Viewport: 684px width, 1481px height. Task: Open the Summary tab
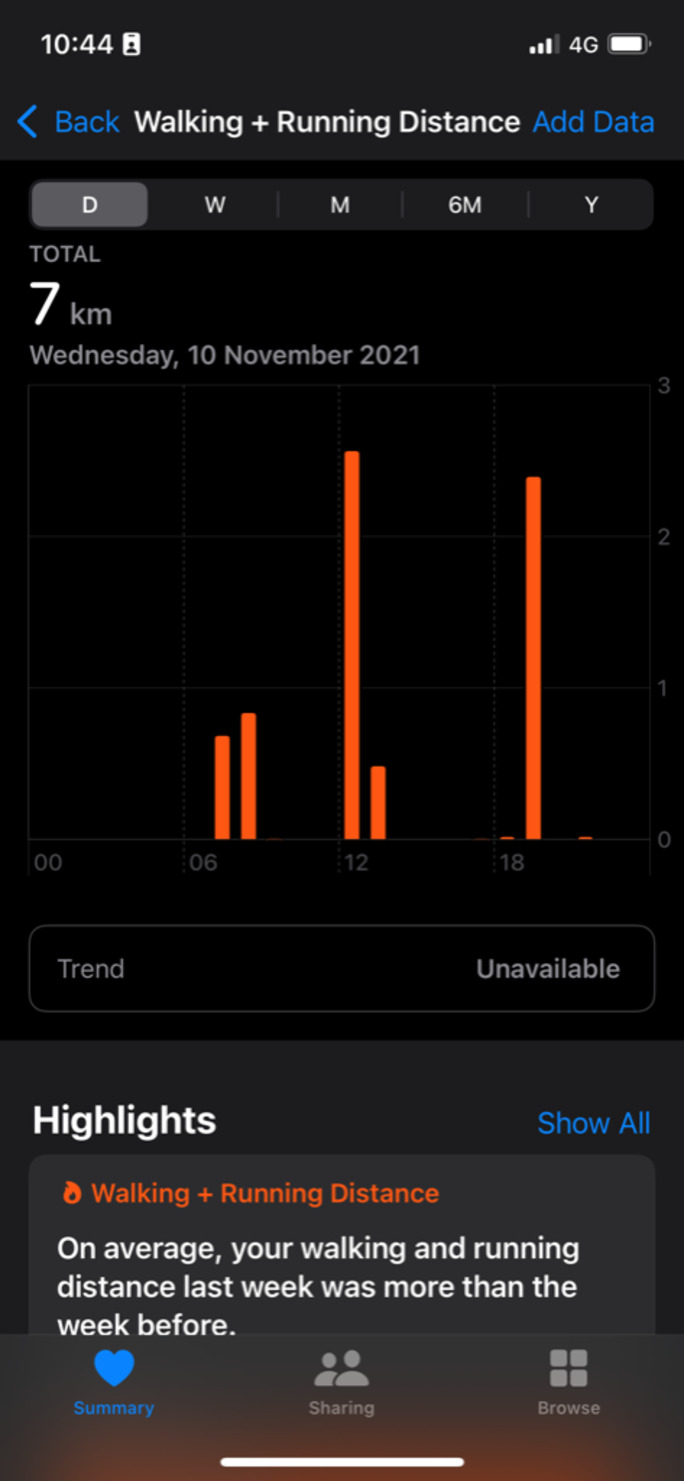coord(114,1382)
